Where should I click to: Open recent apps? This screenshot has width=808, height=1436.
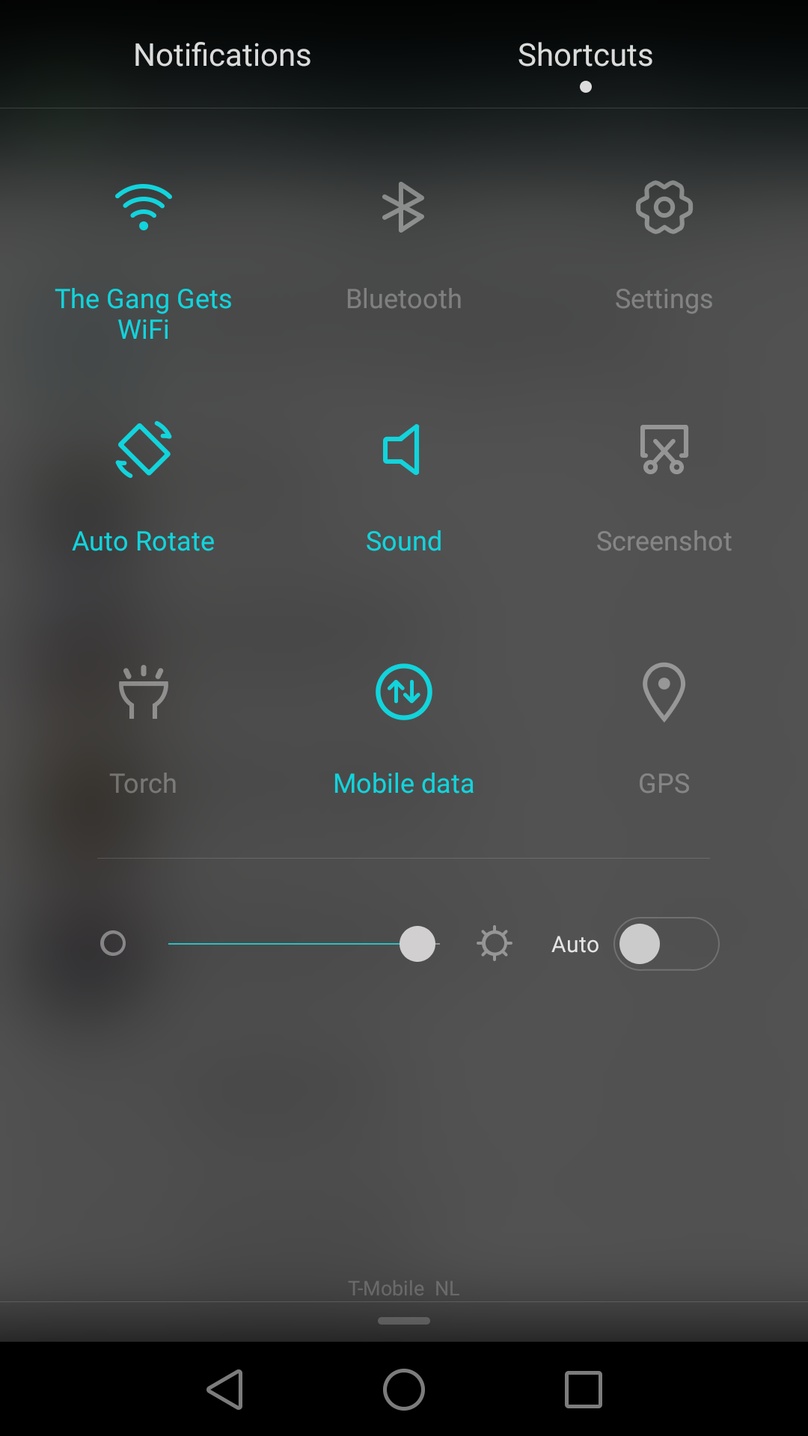[583, 1389]
